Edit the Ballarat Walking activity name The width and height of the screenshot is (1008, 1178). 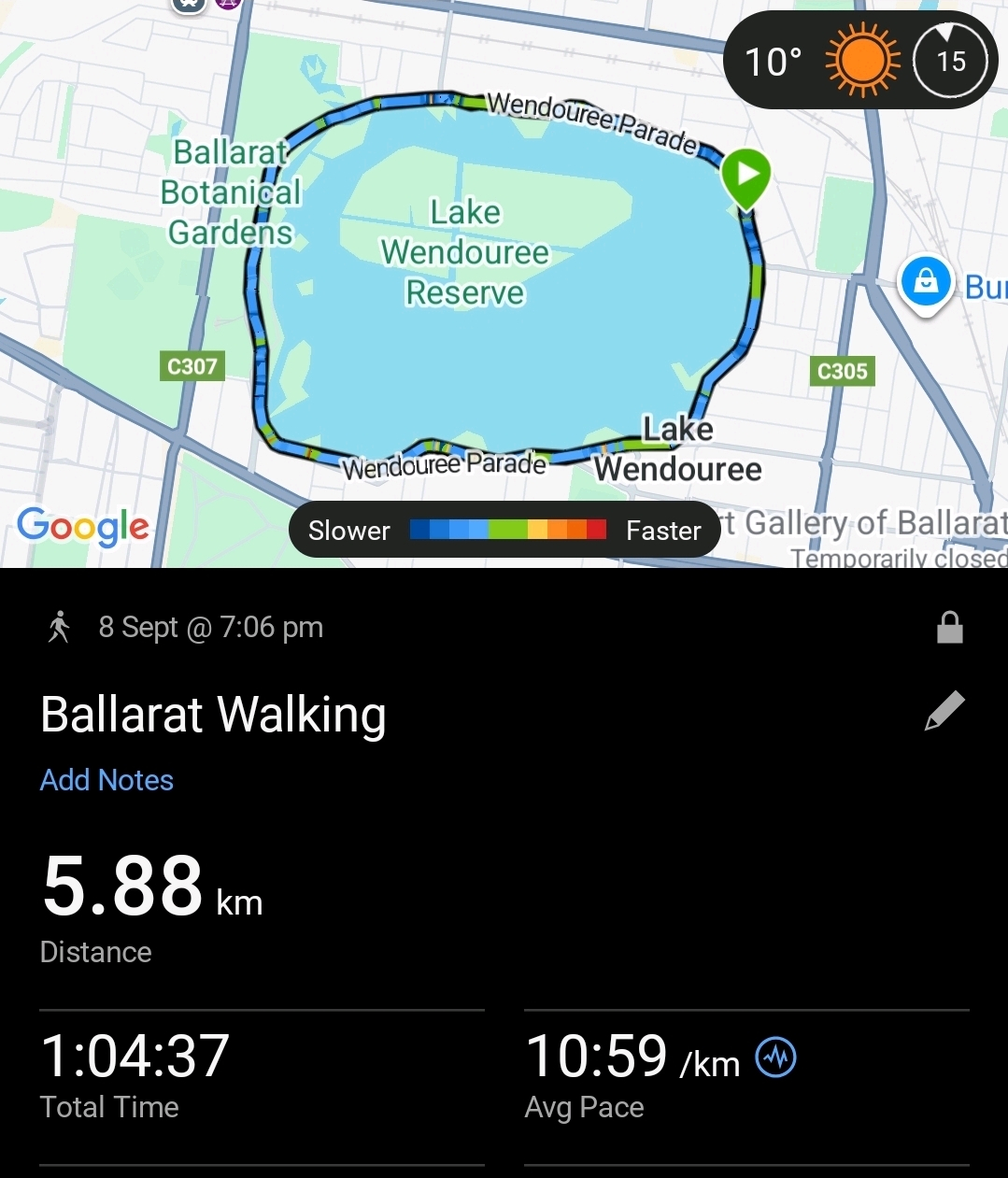pos(944,711)
